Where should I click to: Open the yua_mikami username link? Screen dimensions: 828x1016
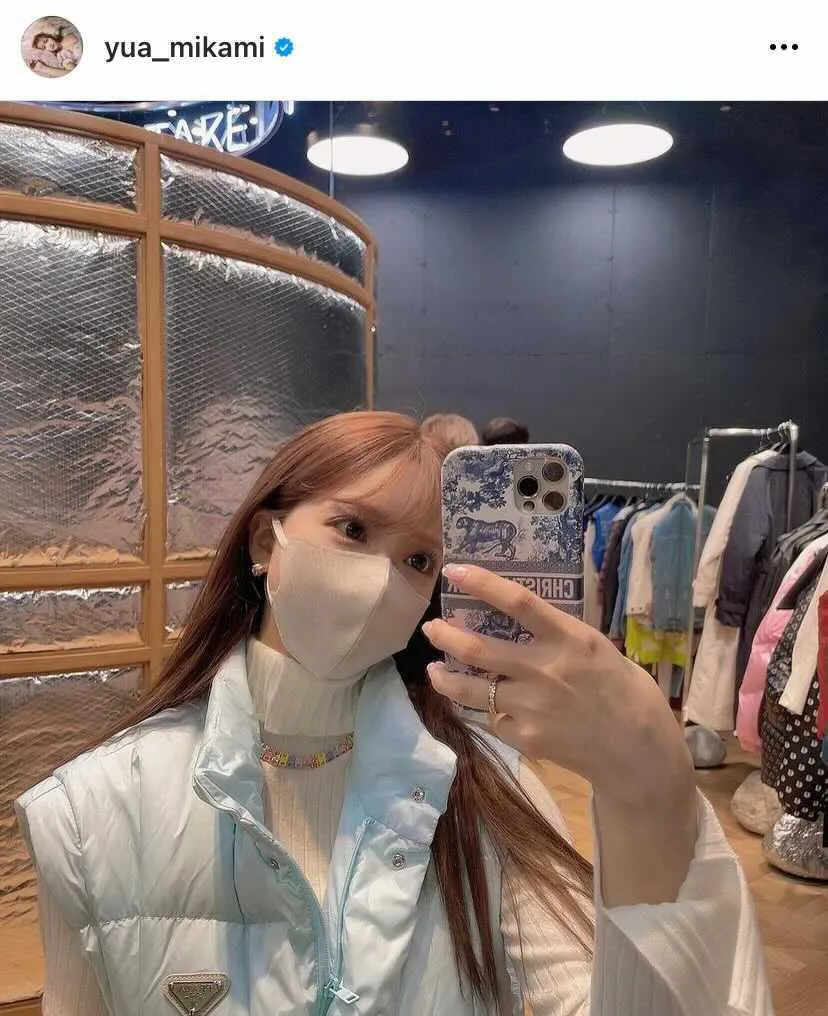184,48
